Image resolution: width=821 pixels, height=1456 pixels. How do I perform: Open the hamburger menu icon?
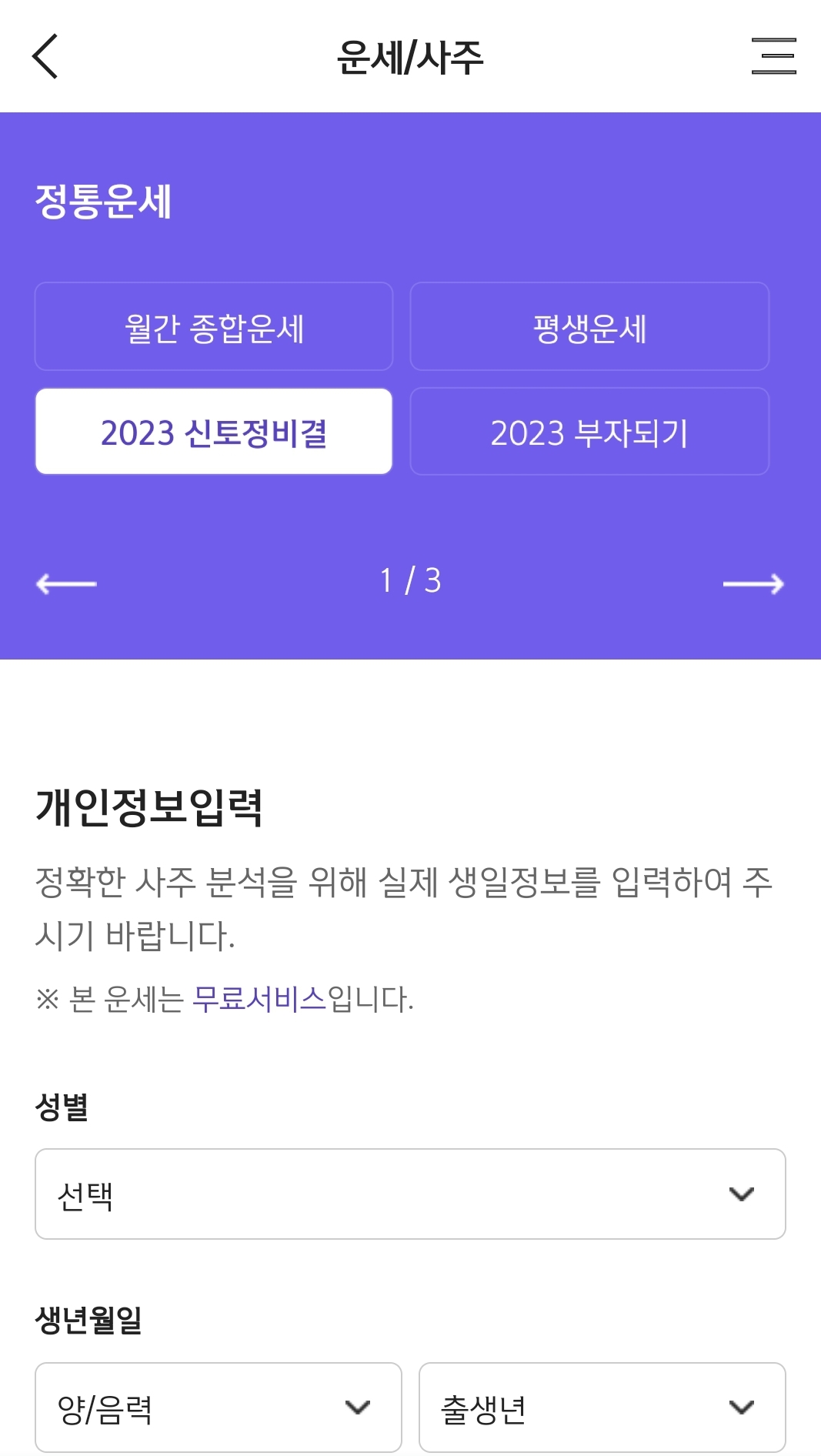(x=774, y=58)
